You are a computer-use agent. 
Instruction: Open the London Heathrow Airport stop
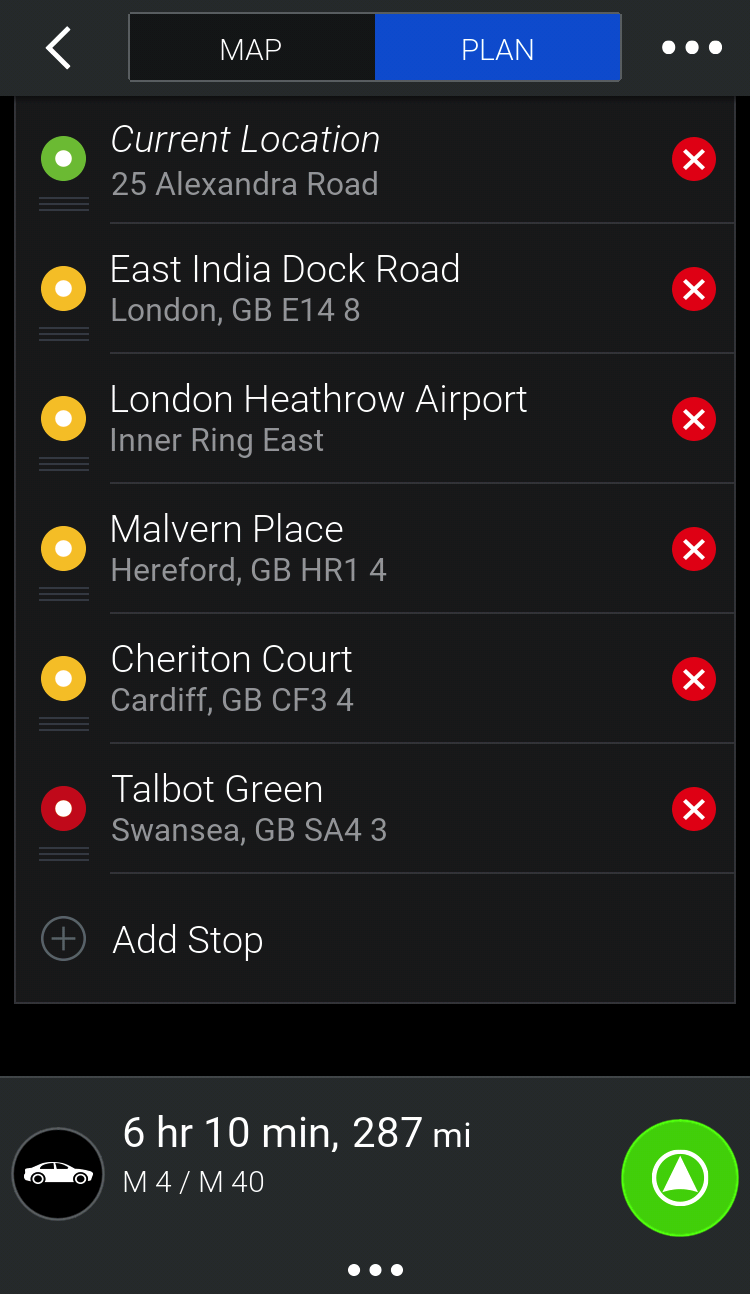pyautogui.click(x=318, y=418)
